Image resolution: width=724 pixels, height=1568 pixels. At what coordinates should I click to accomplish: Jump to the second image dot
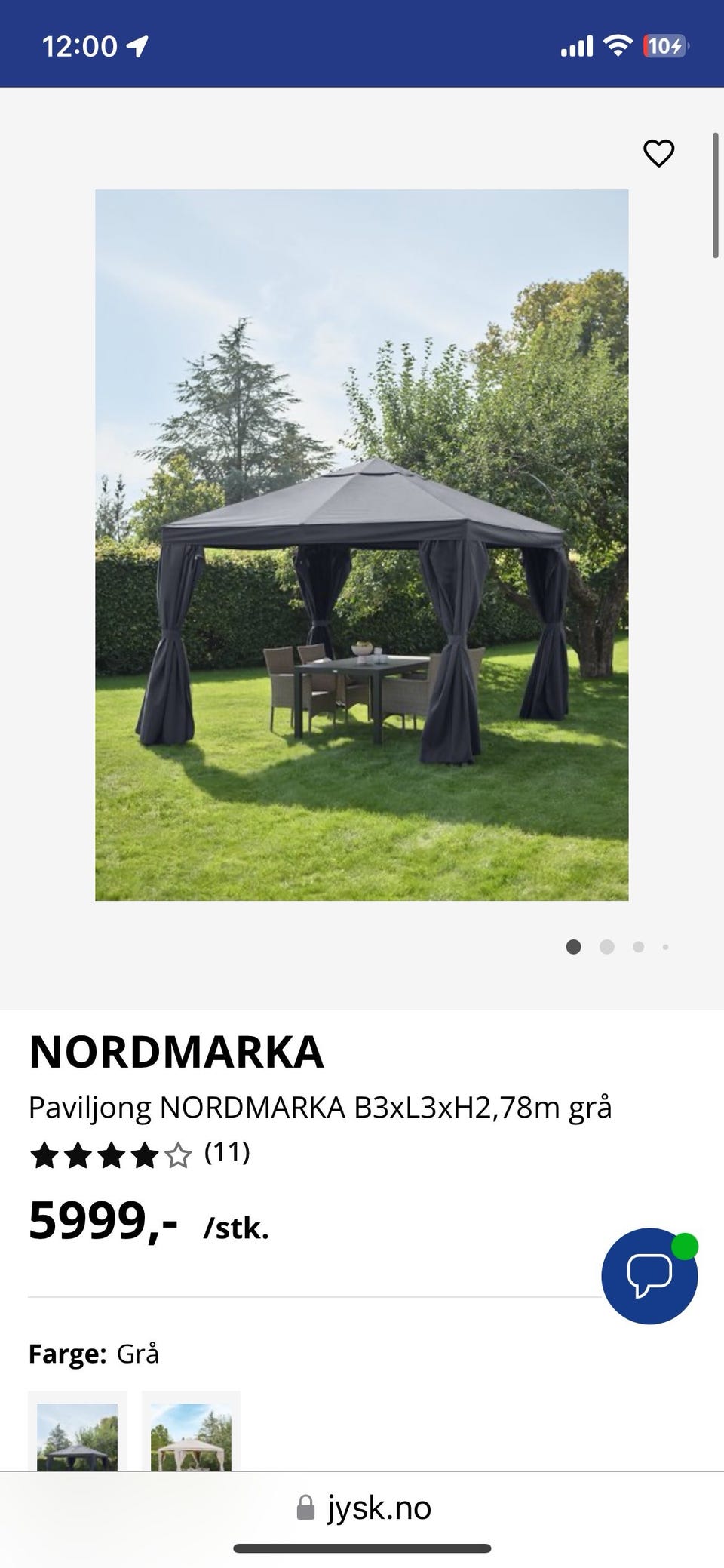pyautogui.click(x=606, y=947)
